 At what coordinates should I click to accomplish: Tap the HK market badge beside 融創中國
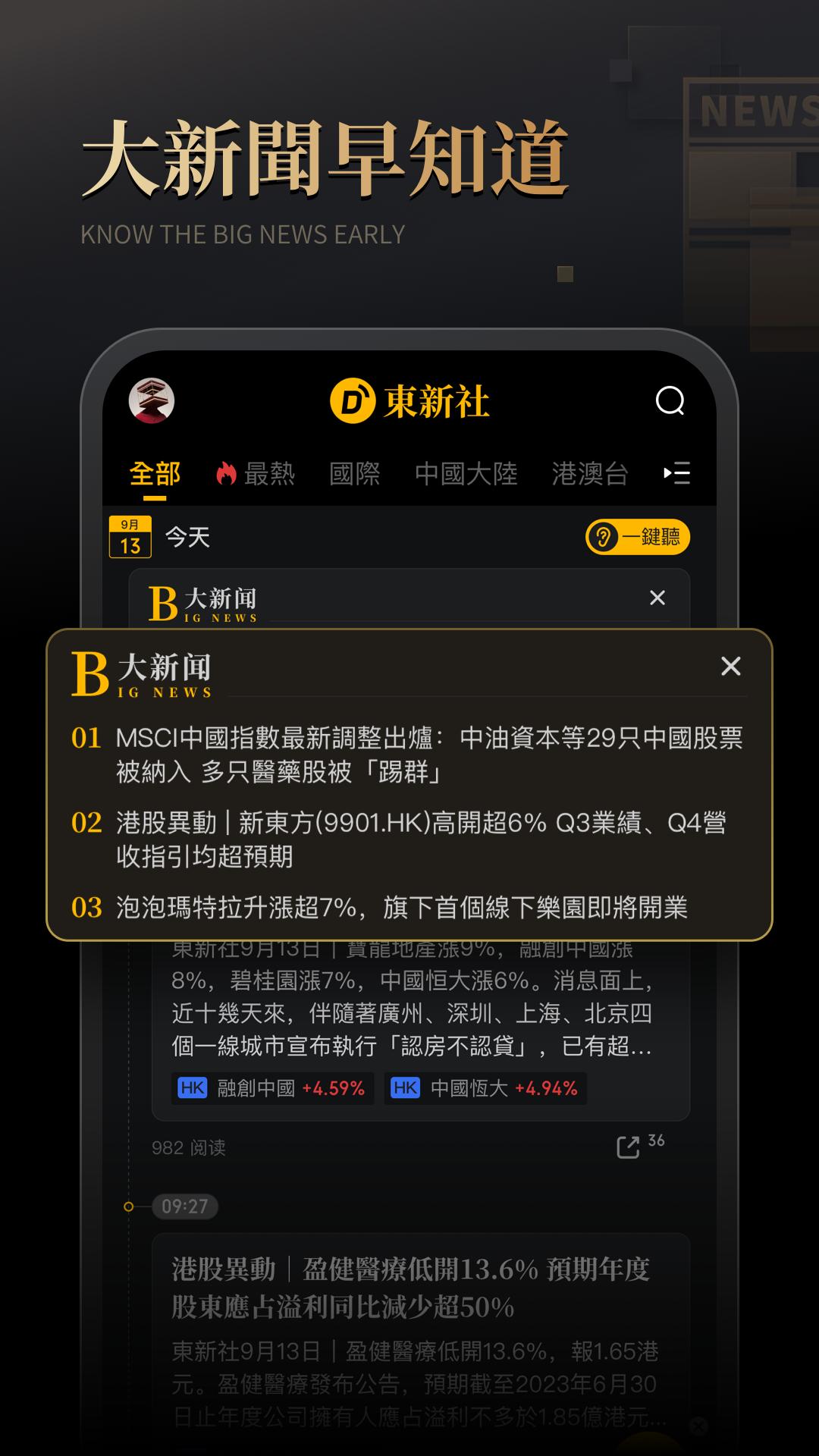192,1087
